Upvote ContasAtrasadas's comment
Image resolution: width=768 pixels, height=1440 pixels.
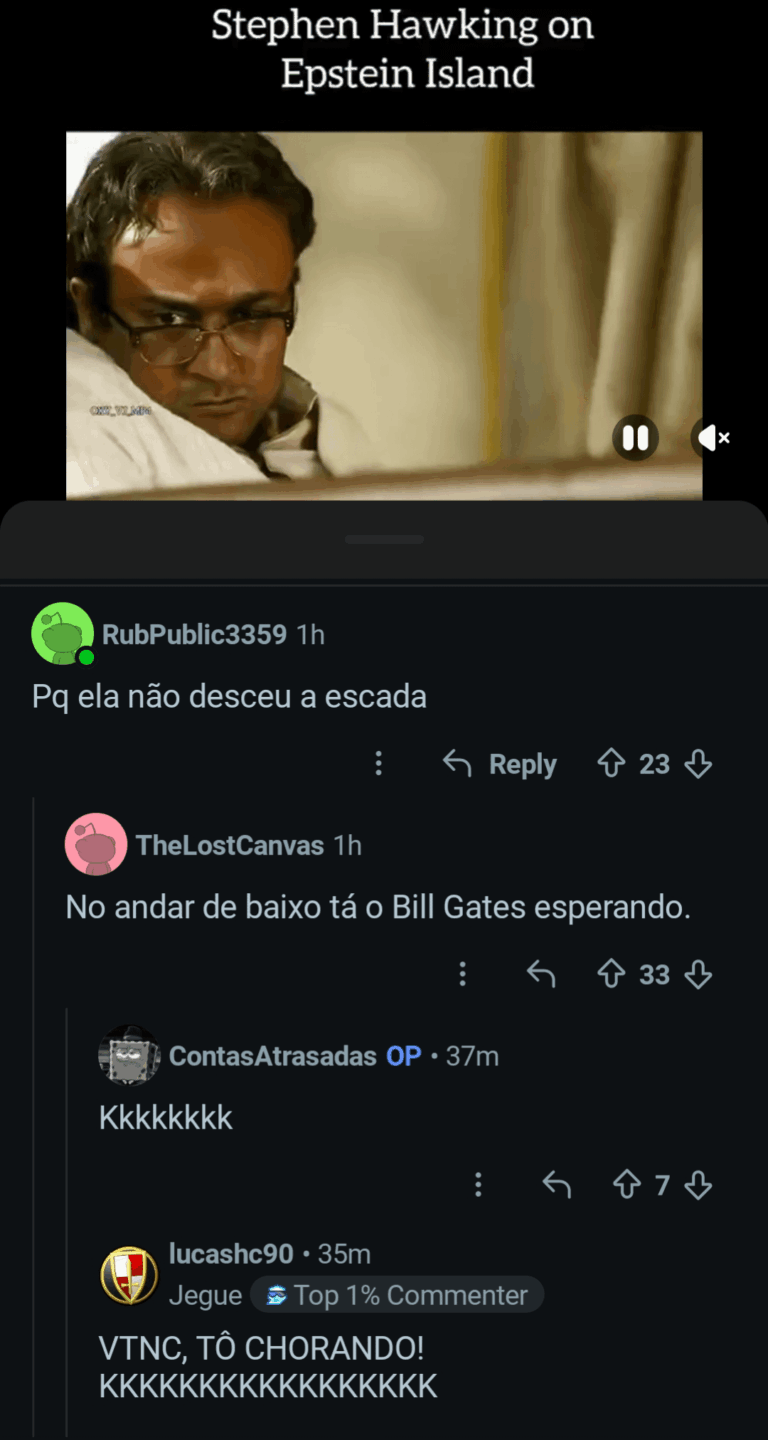[626, 1185]
